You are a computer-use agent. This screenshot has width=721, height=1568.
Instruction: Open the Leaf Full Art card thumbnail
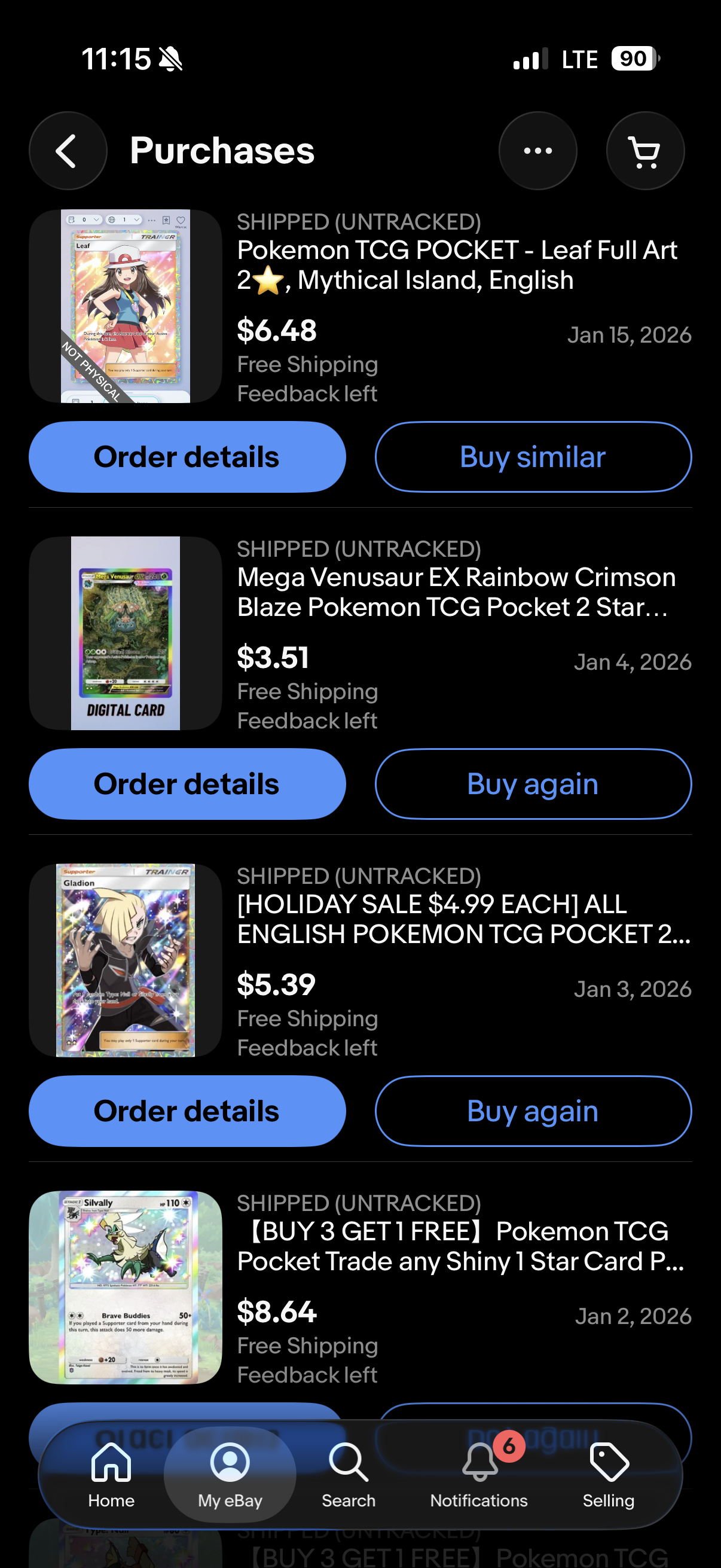[126, 306]
